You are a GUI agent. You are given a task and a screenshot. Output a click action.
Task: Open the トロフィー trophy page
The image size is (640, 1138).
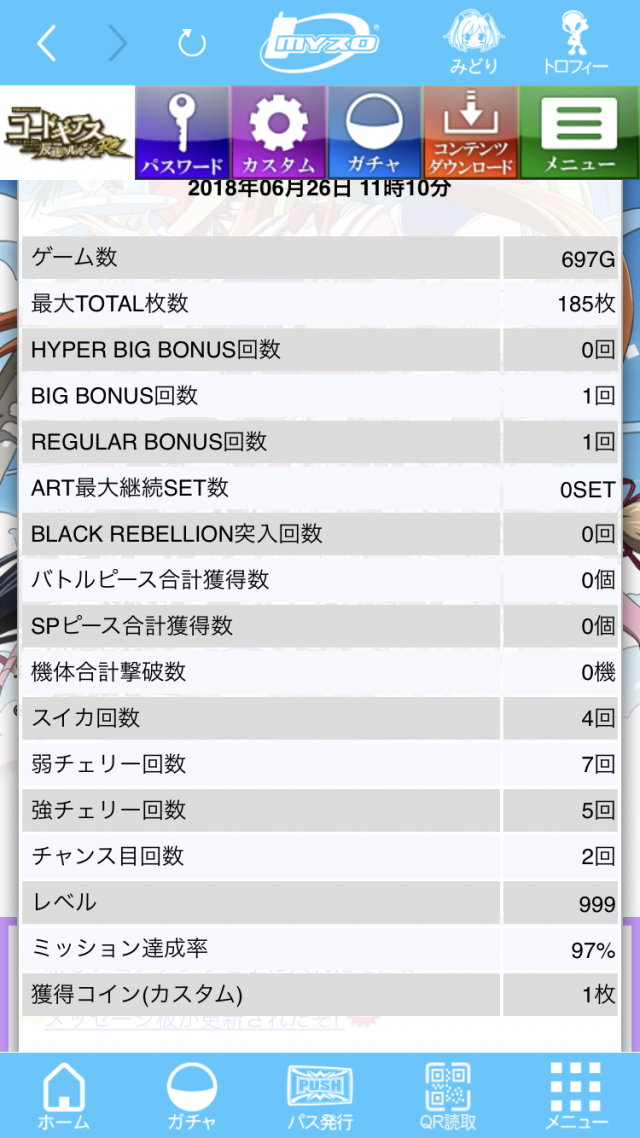(575, 42)
